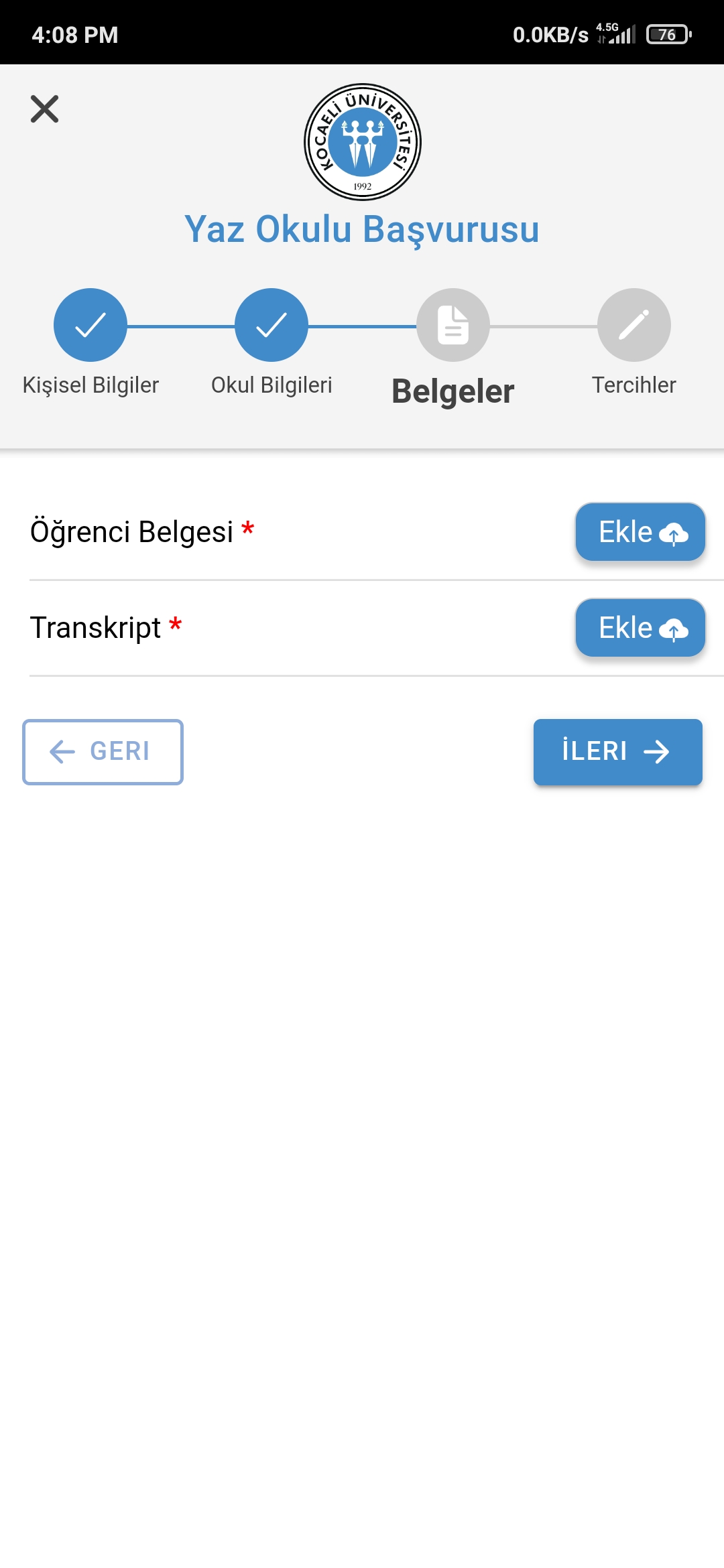
Task: Jump to the Kişisel Bilgiler step
Action: click(90, 326)
